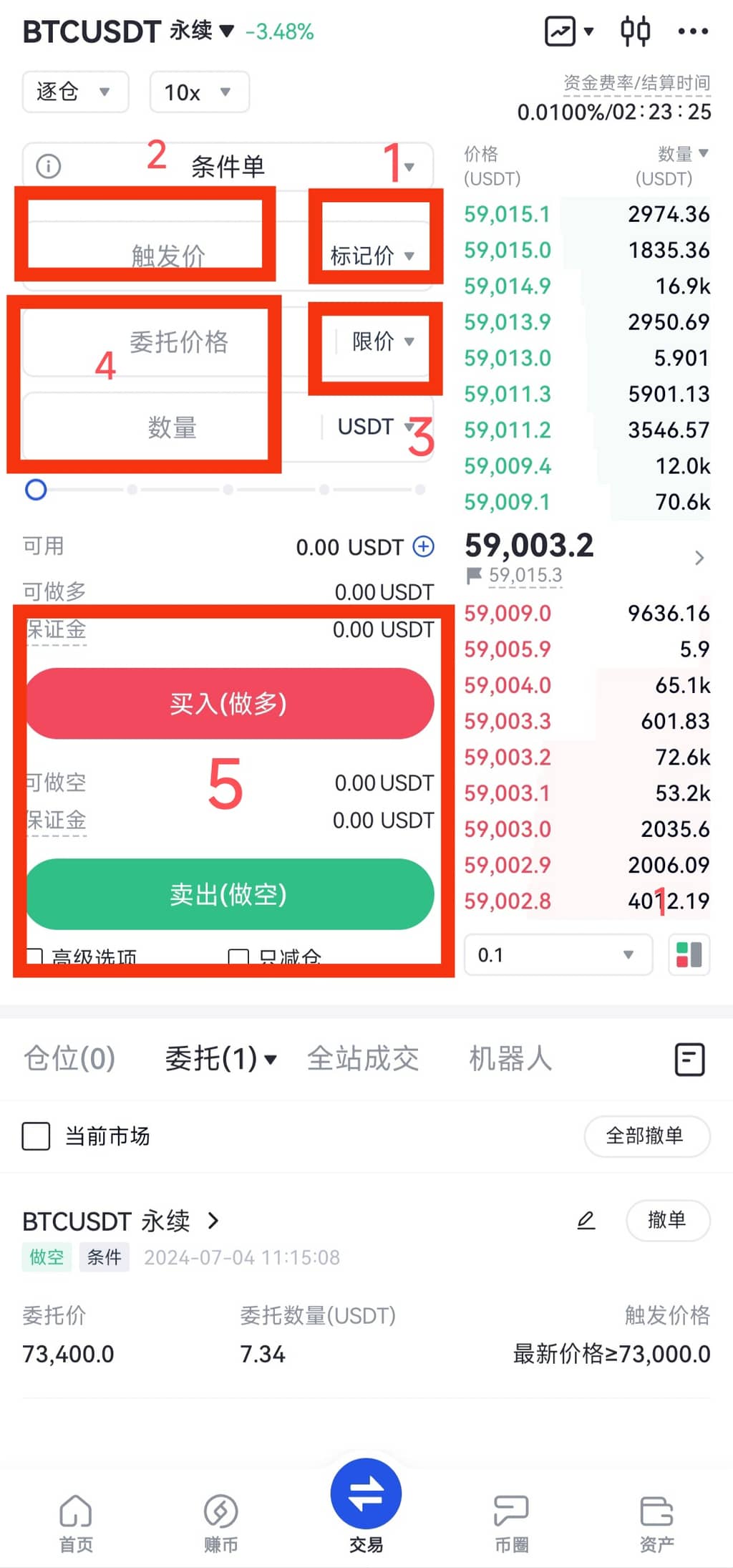Check the 当前市场 checkbox
Viewport: 733px width, 1568px height.
click(x=36, y=1136)
